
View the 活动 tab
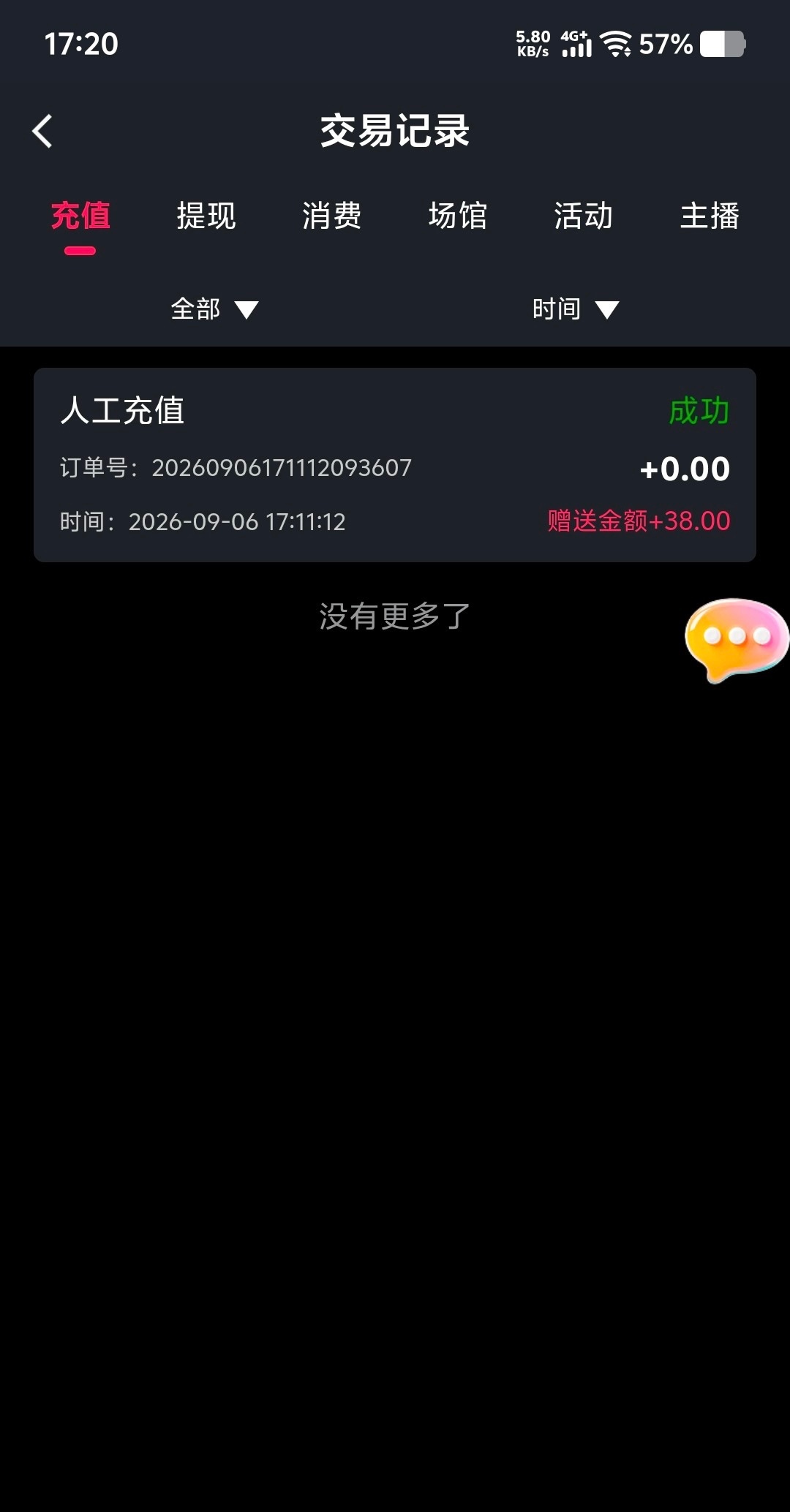[x=584, y=216]
